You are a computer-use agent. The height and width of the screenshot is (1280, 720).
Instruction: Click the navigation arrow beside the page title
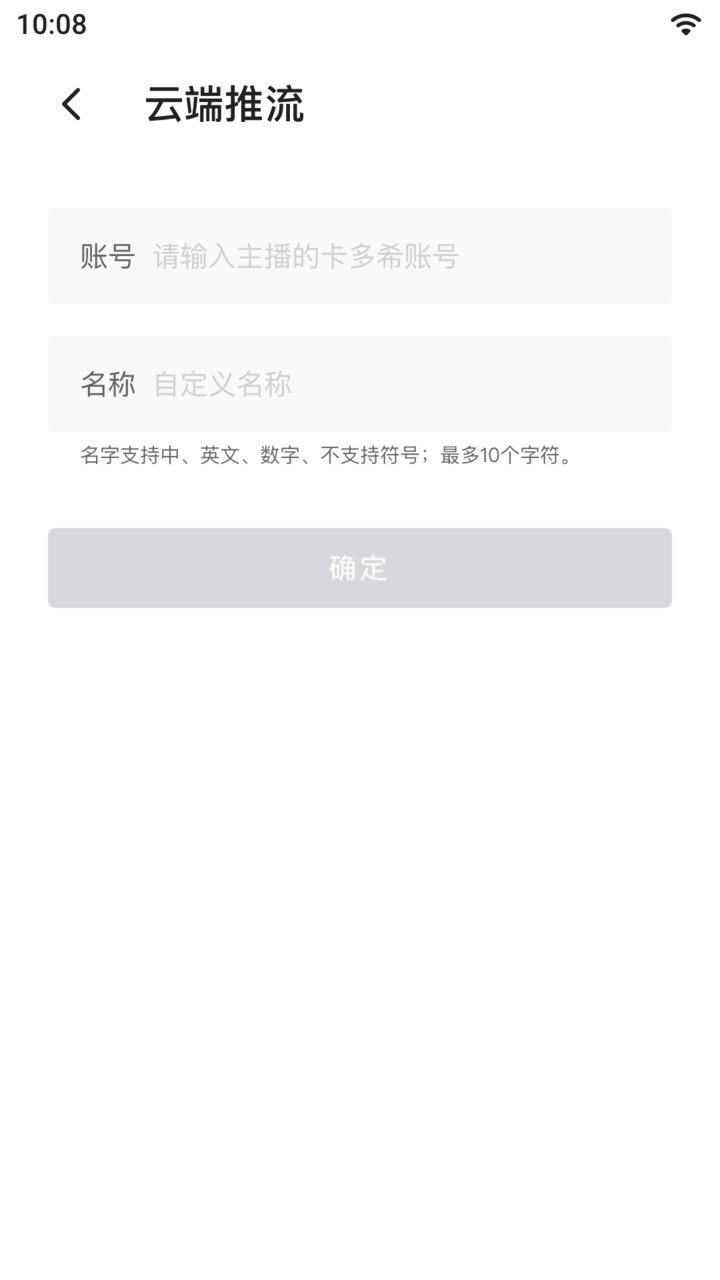coord(70,103)
